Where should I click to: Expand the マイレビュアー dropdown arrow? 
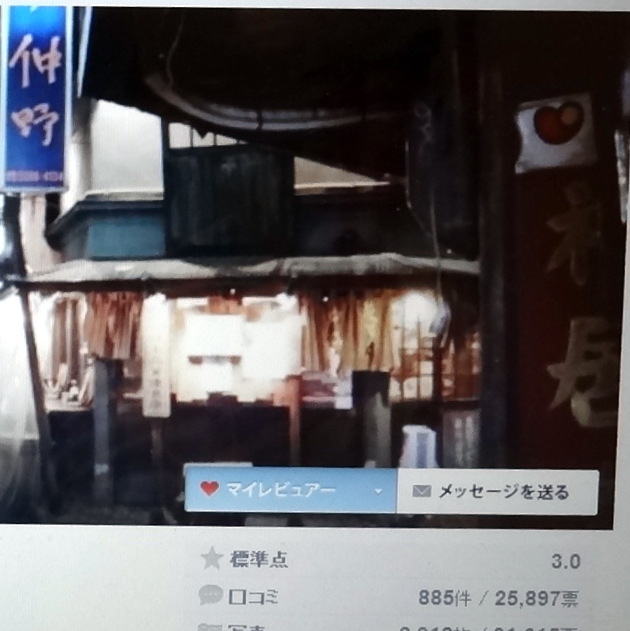click(379, 491)
